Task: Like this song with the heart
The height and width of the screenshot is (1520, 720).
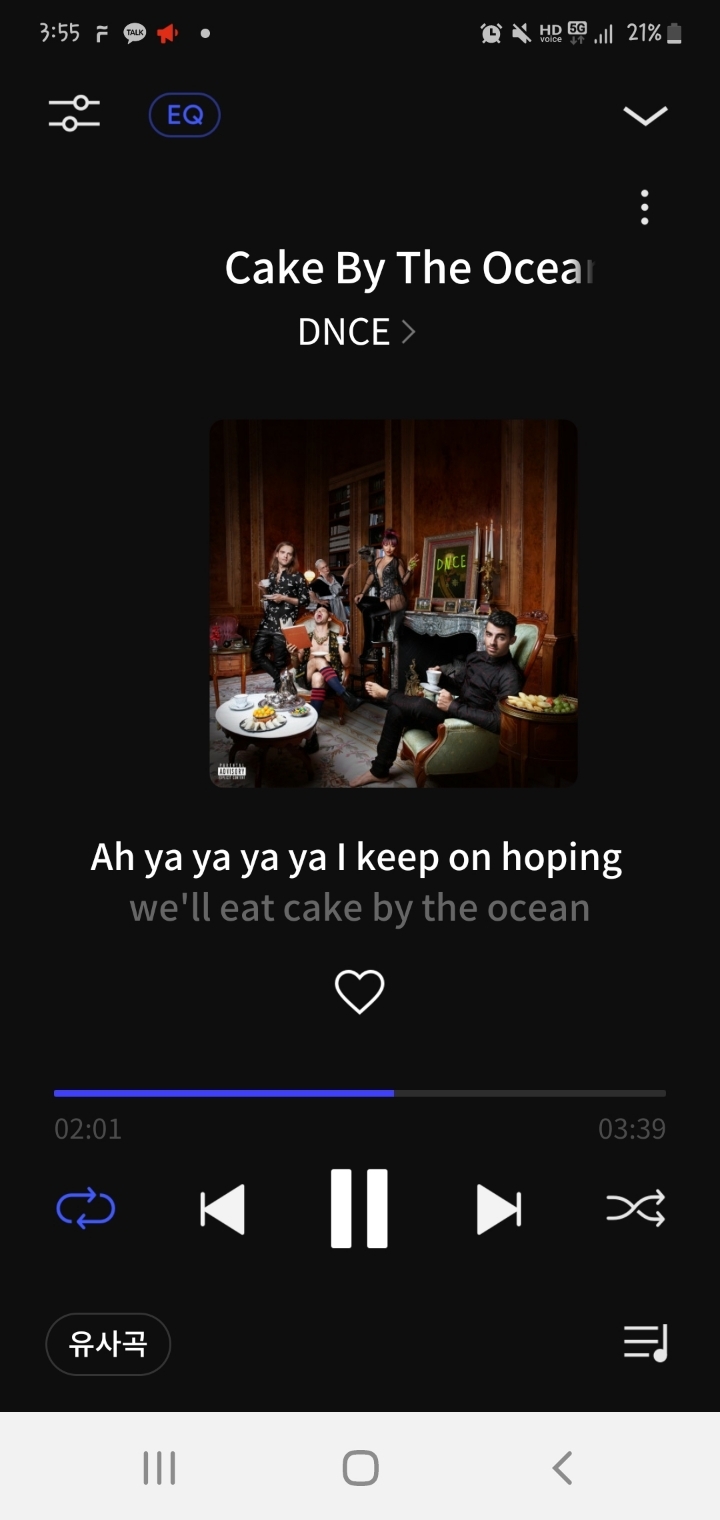Action: tap(359, 991)
